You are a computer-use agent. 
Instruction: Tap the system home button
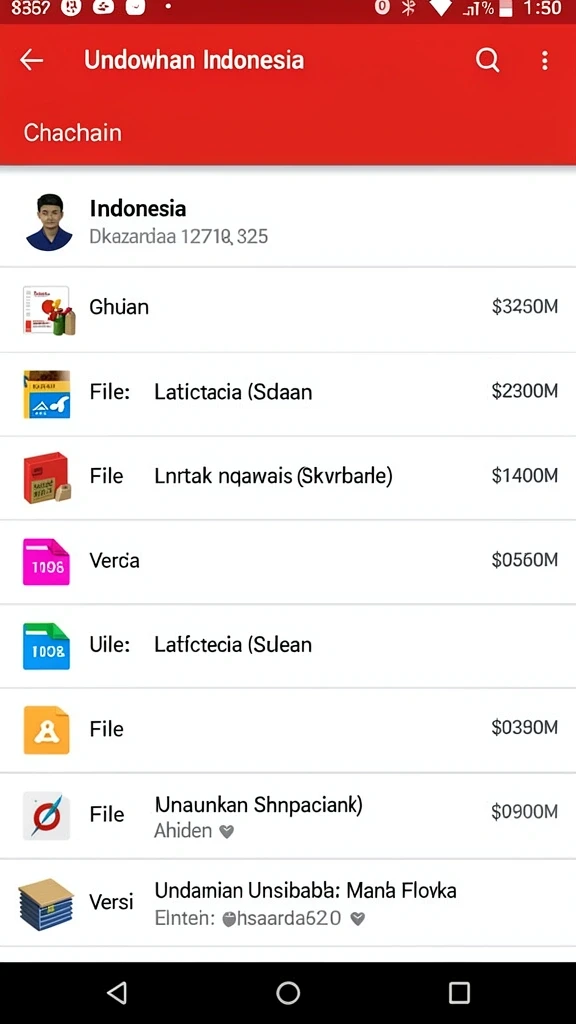[x=288, y=993]
